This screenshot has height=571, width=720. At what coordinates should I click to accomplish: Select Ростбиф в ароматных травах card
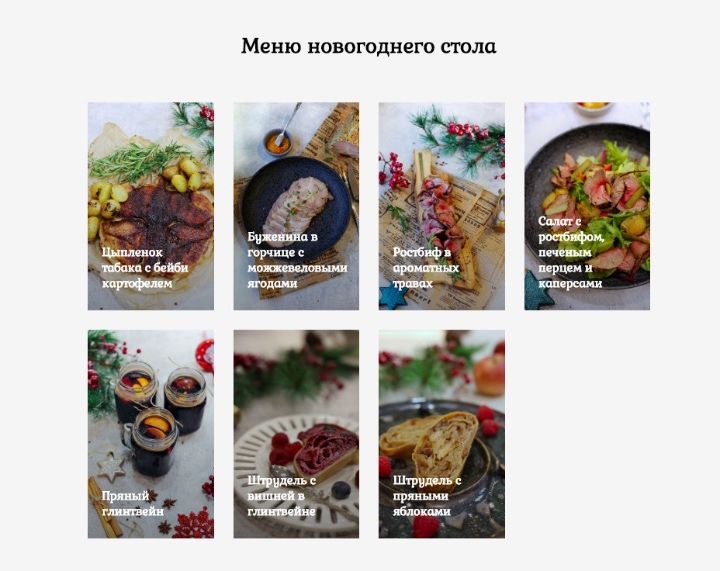(x=441, y=206)
